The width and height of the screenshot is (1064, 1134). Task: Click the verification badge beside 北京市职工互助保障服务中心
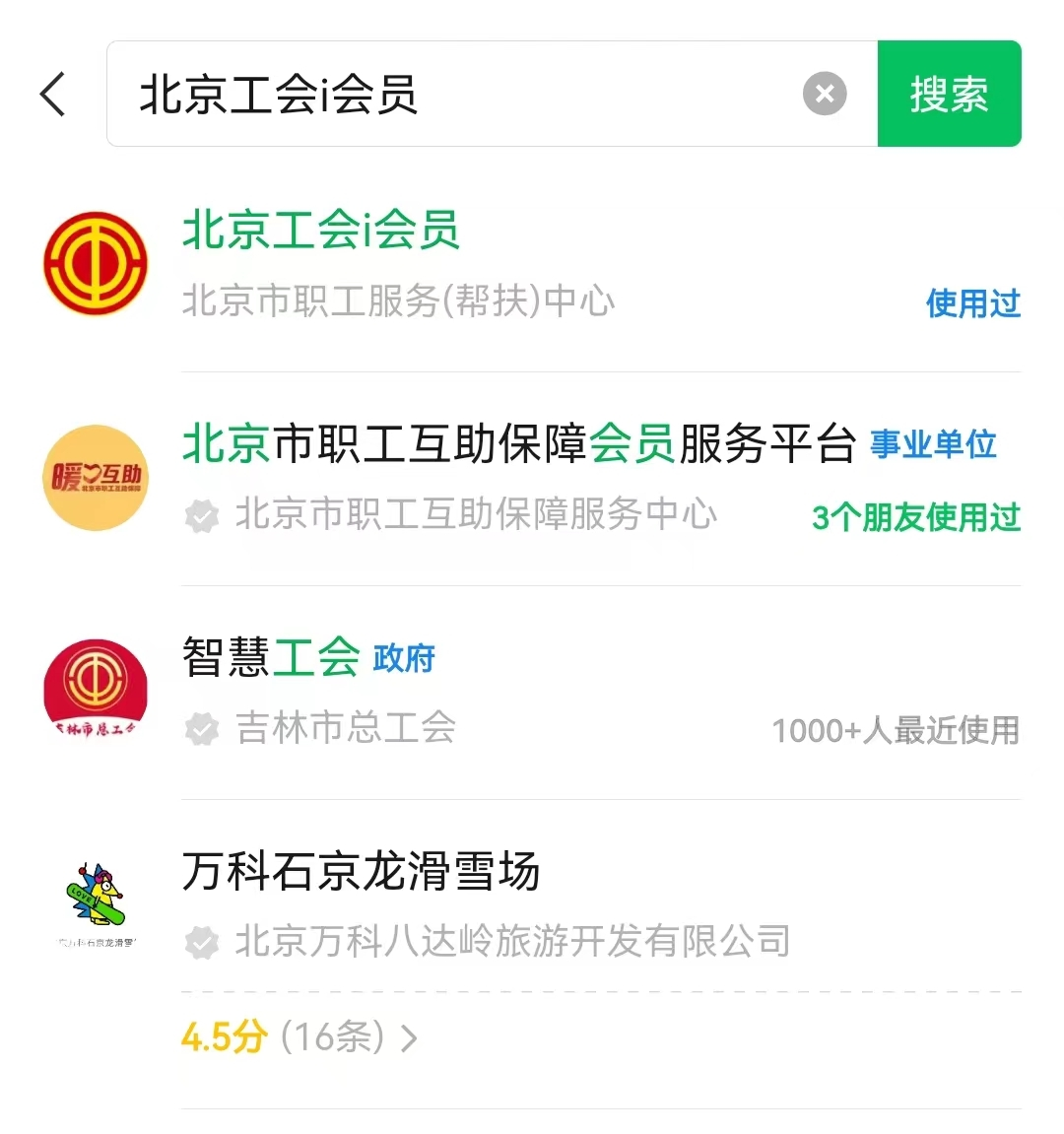[202, 515]
